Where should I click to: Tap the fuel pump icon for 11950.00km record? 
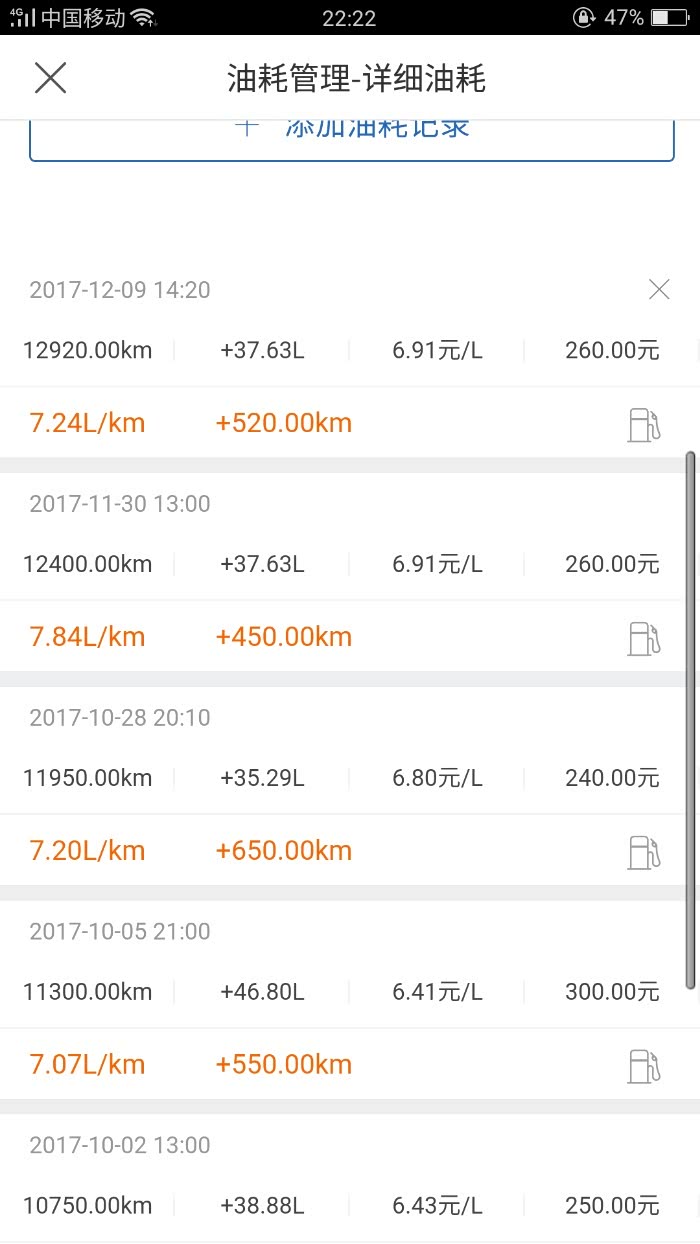pos(644,852)
